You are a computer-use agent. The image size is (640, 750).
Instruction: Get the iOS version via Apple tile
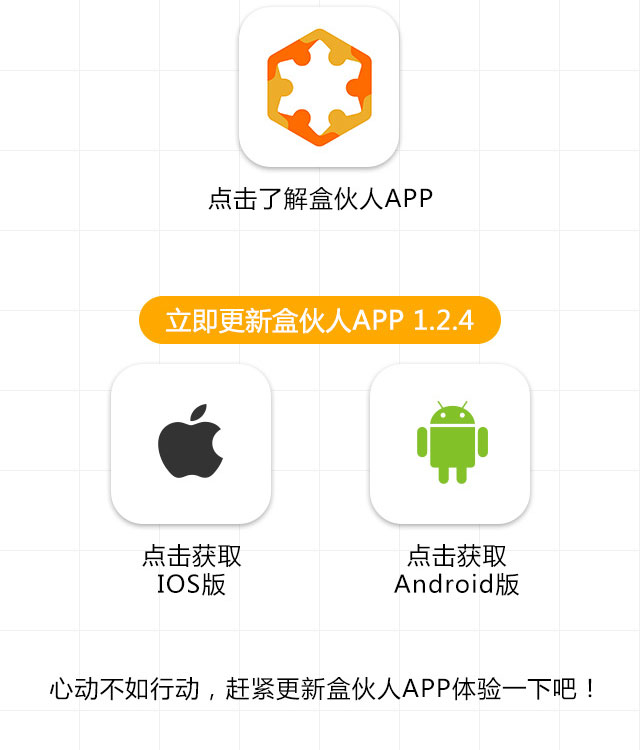pos(191,443)
